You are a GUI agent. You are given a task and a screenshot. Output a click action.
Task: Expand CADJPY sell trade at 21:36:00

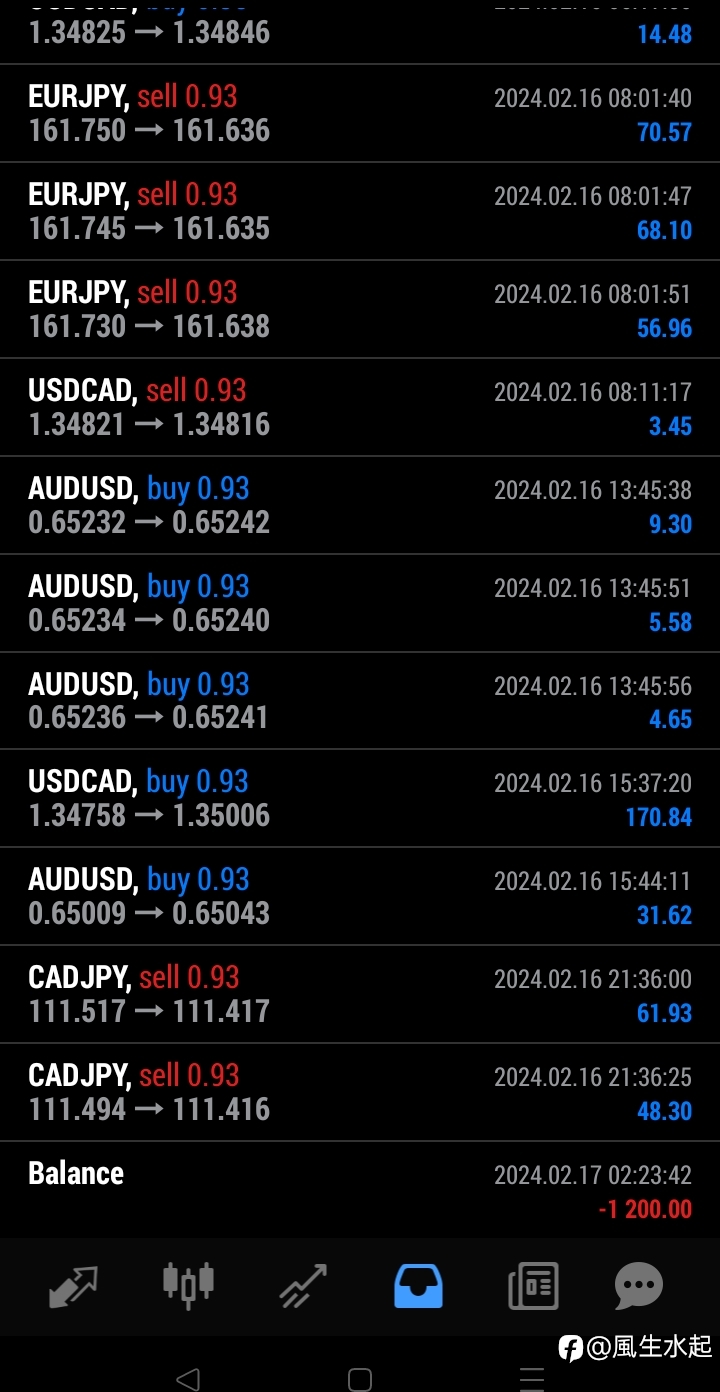360,995
